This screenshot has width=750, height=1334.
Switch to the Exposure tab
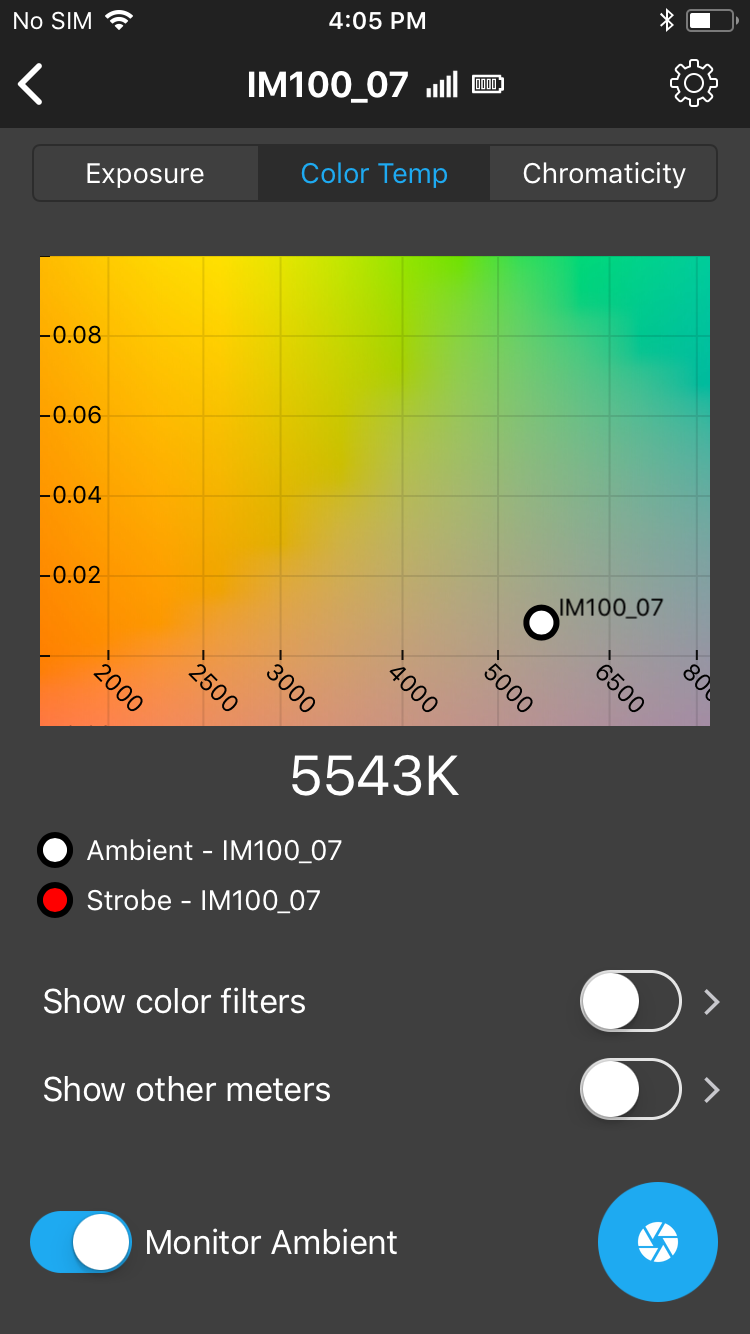click(146, 174)
